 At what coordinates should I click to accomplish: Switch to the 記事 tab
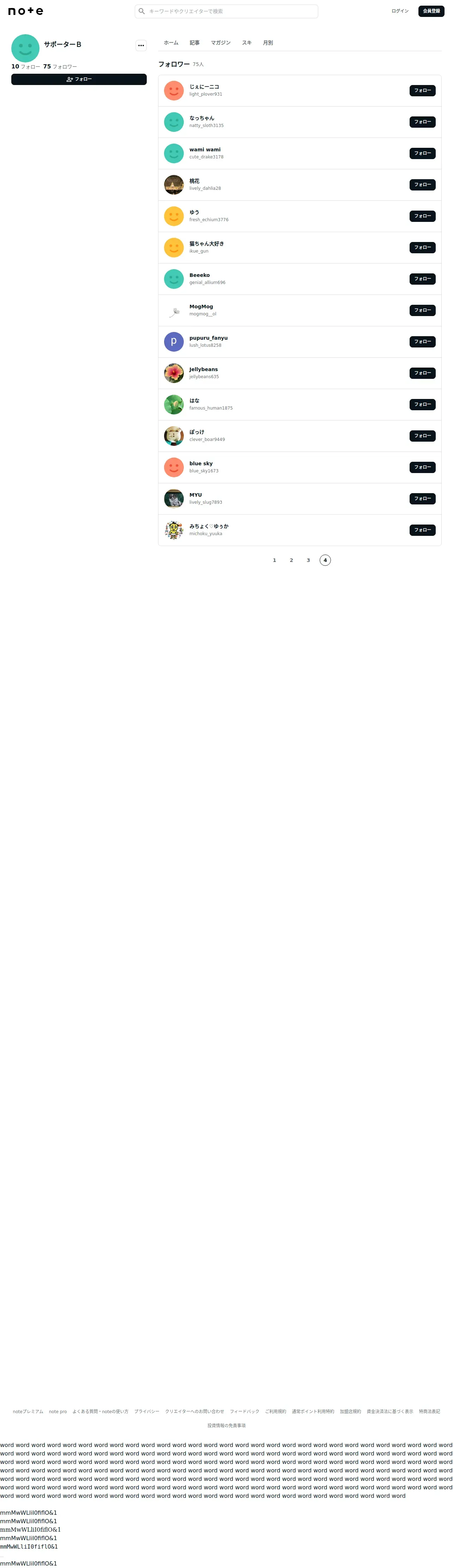click(x=194, y=43)
